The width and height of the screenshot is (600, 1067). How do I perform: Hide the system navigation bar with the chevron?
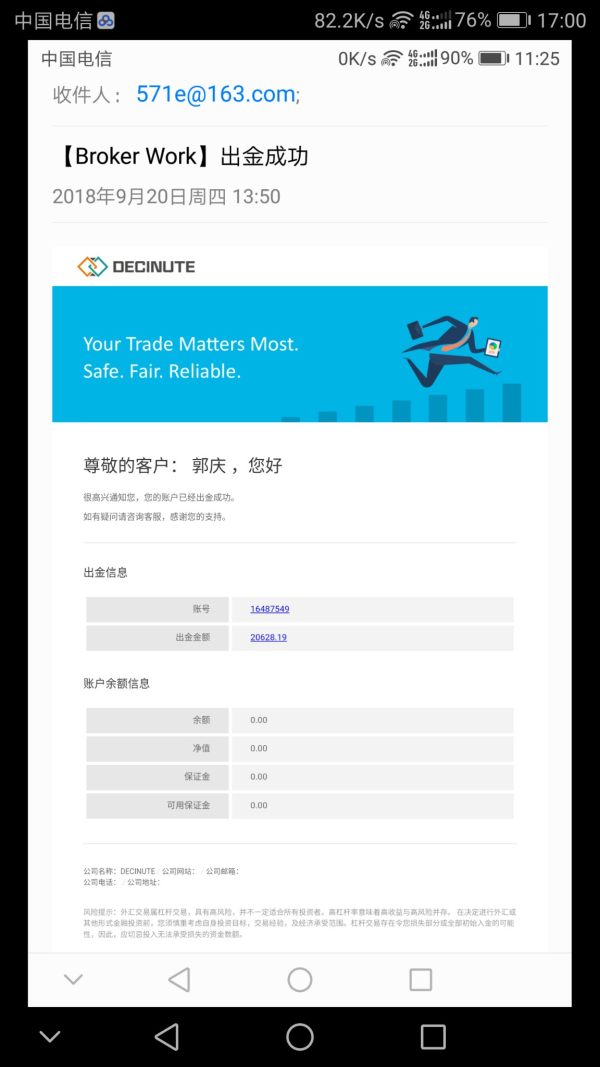click(x=50, y=1037)
